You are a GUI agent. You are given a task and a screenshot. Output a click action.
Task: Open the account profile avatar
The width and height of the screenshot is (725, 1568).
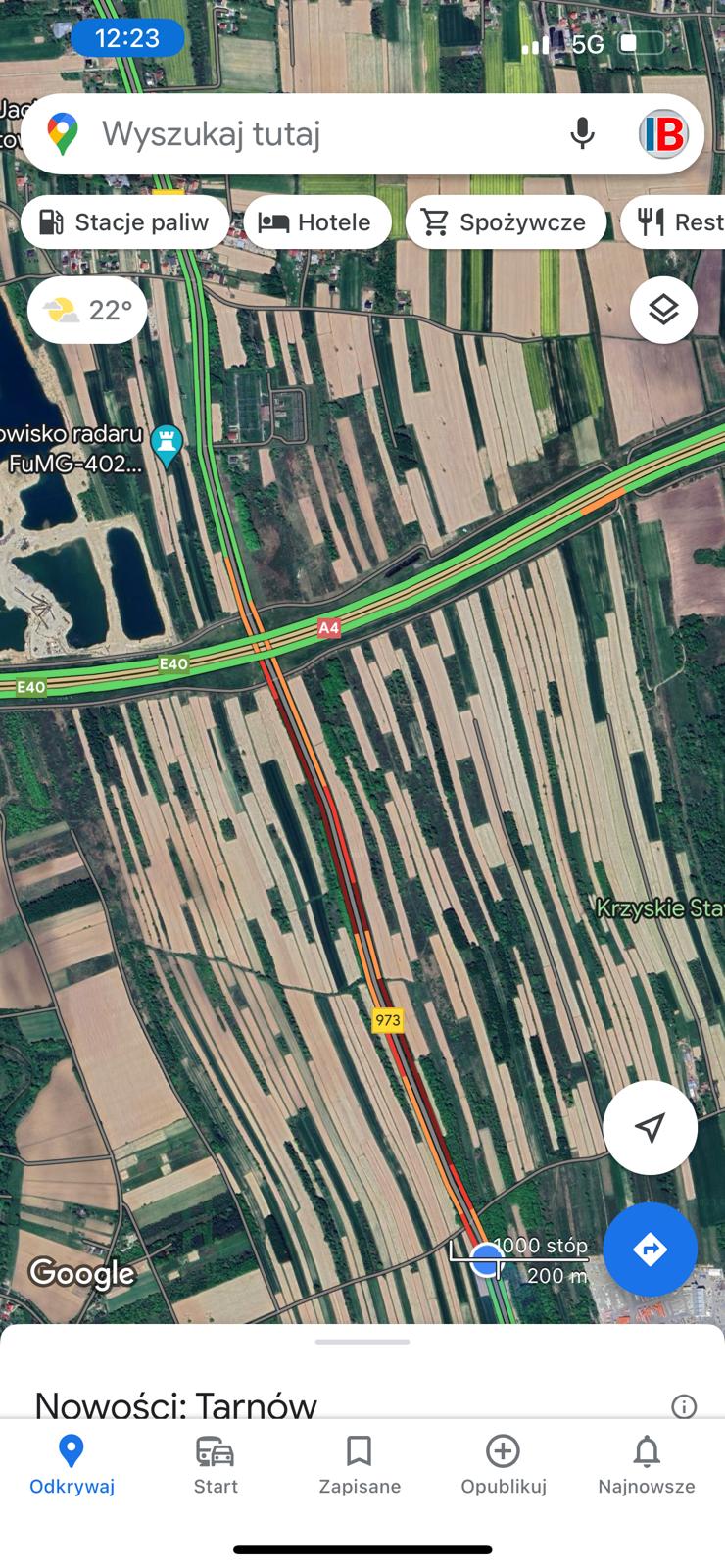pos(663,134)
